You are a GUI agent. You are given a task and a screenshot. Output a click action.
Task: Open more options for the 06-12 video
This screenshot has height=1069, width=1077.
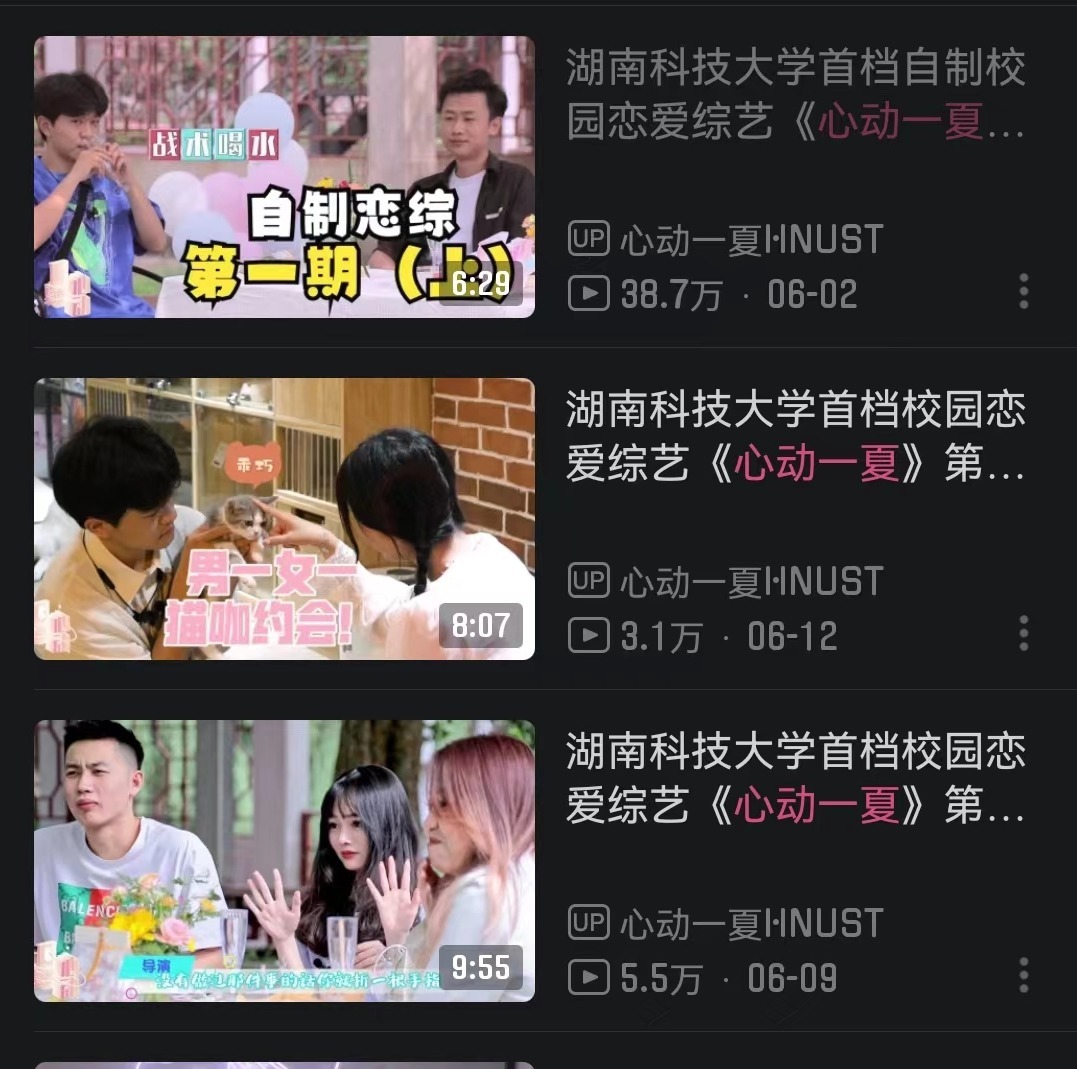[1024, 633]
